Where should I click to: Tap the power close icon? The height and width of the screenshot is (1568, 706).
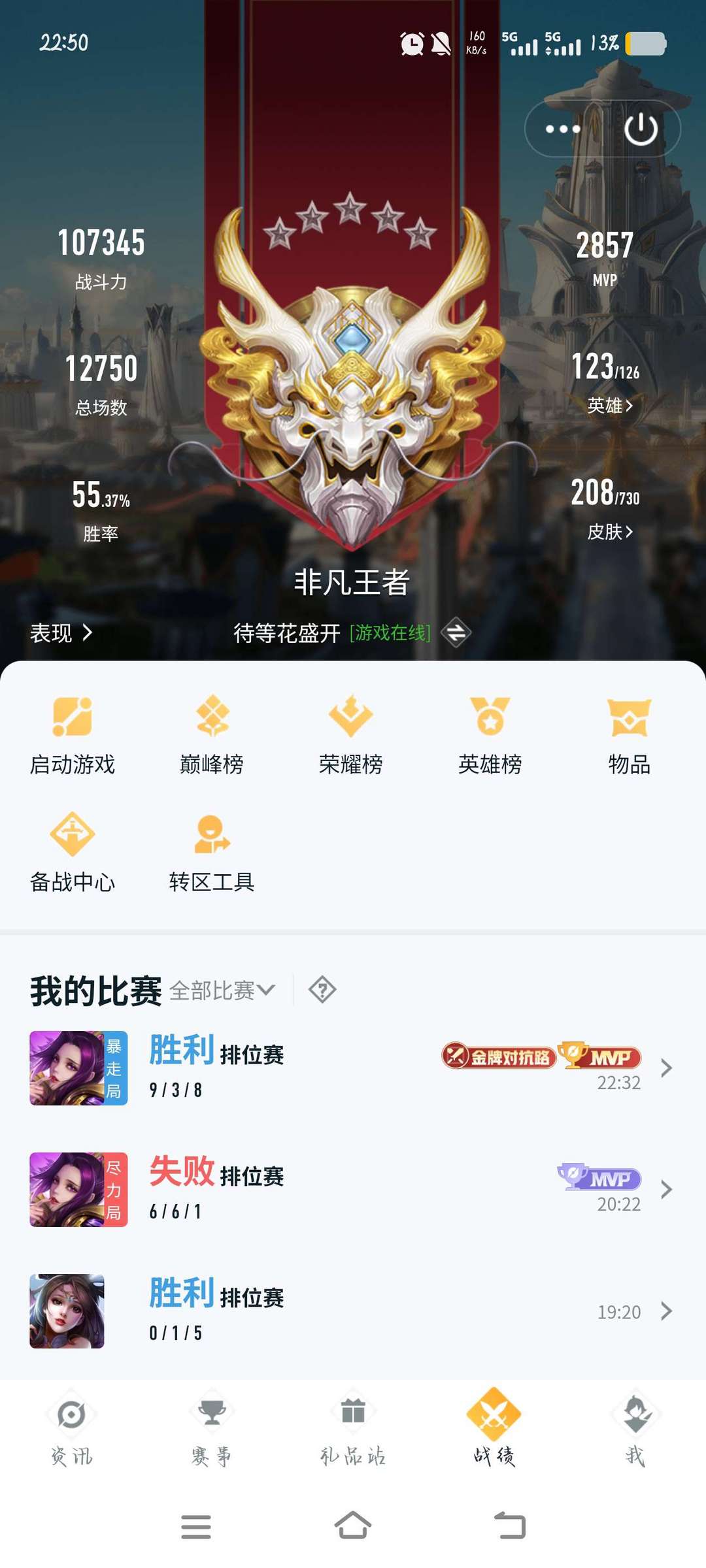point(641,129)
